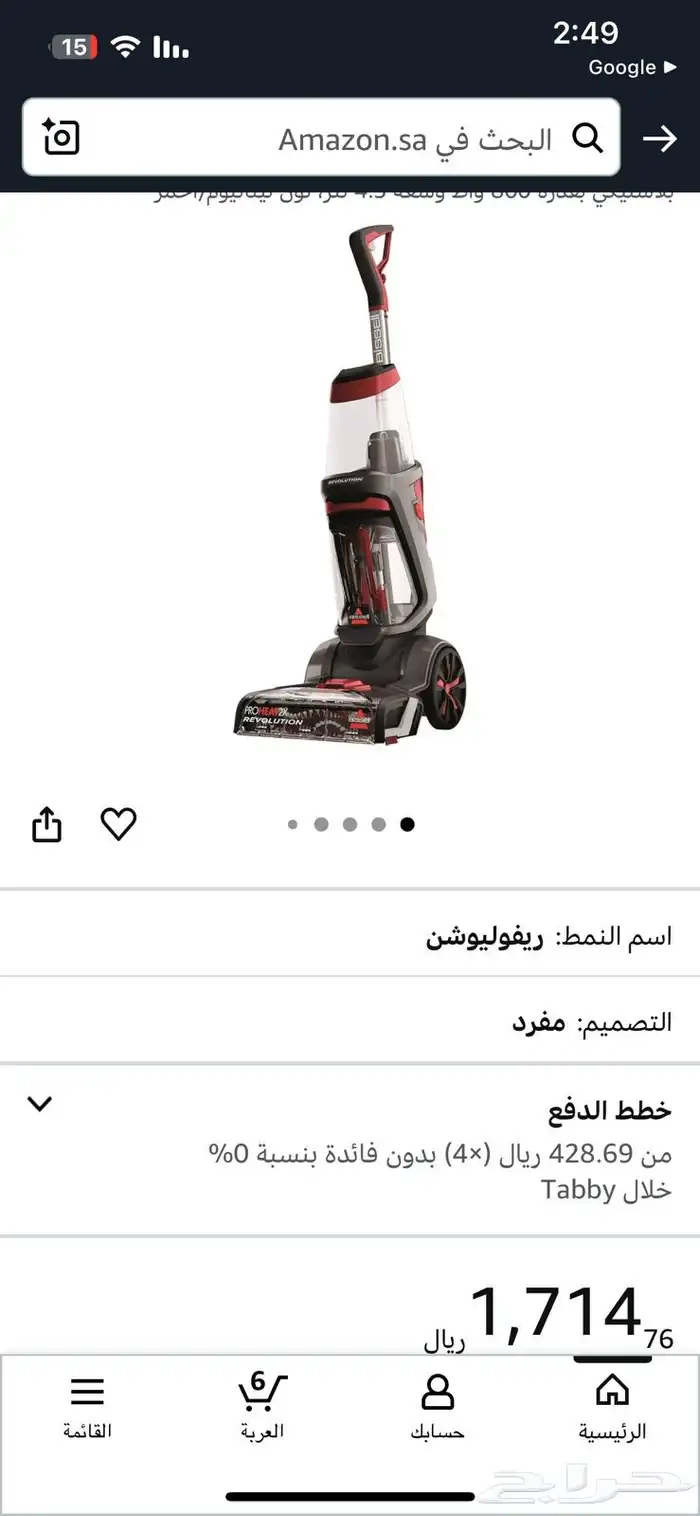Open حسابك account tab
700x1516 pixels.
[x=437, y=1405]
